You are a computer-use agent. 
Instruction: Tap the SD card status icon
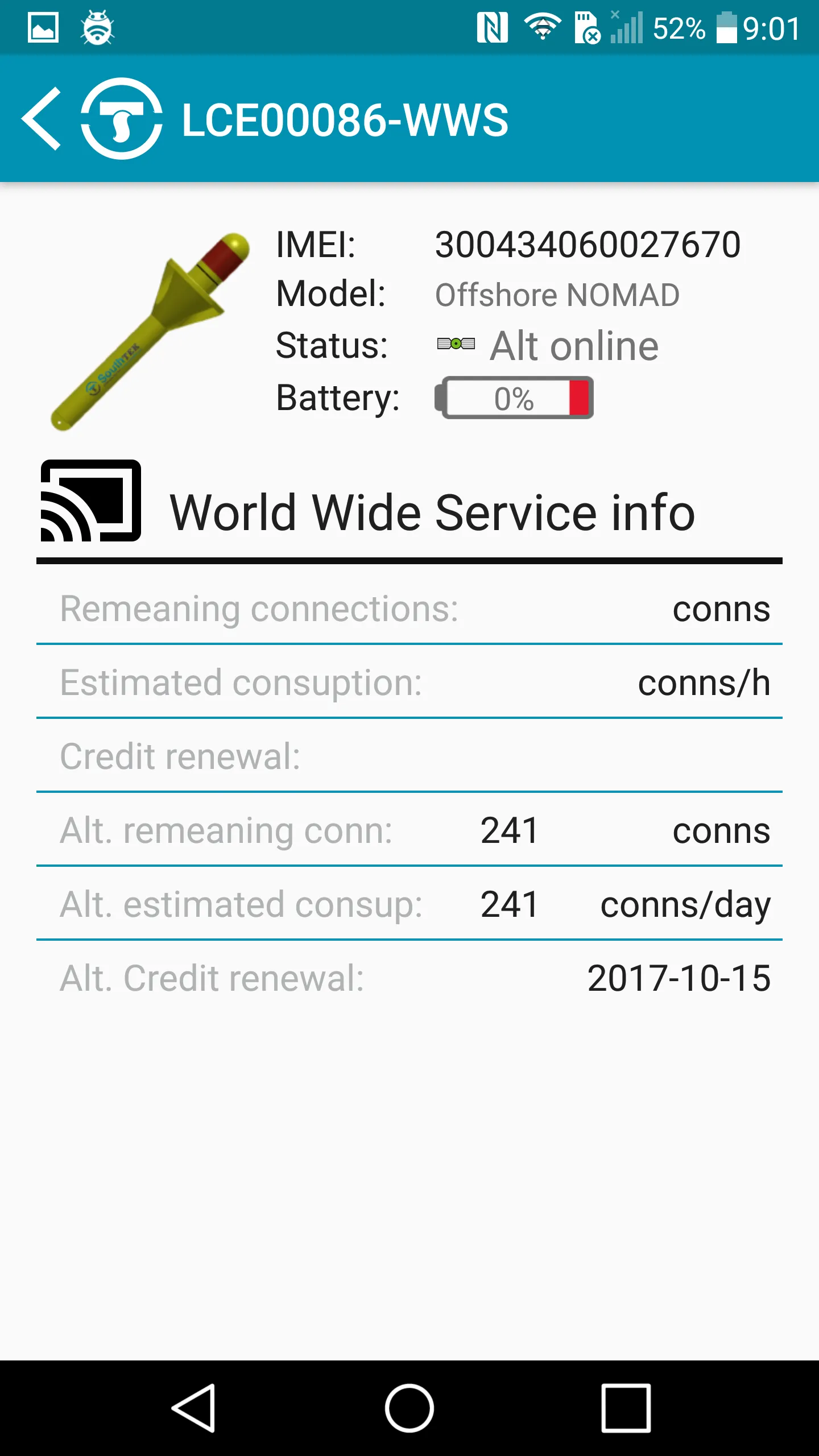[x=586, y=28]
